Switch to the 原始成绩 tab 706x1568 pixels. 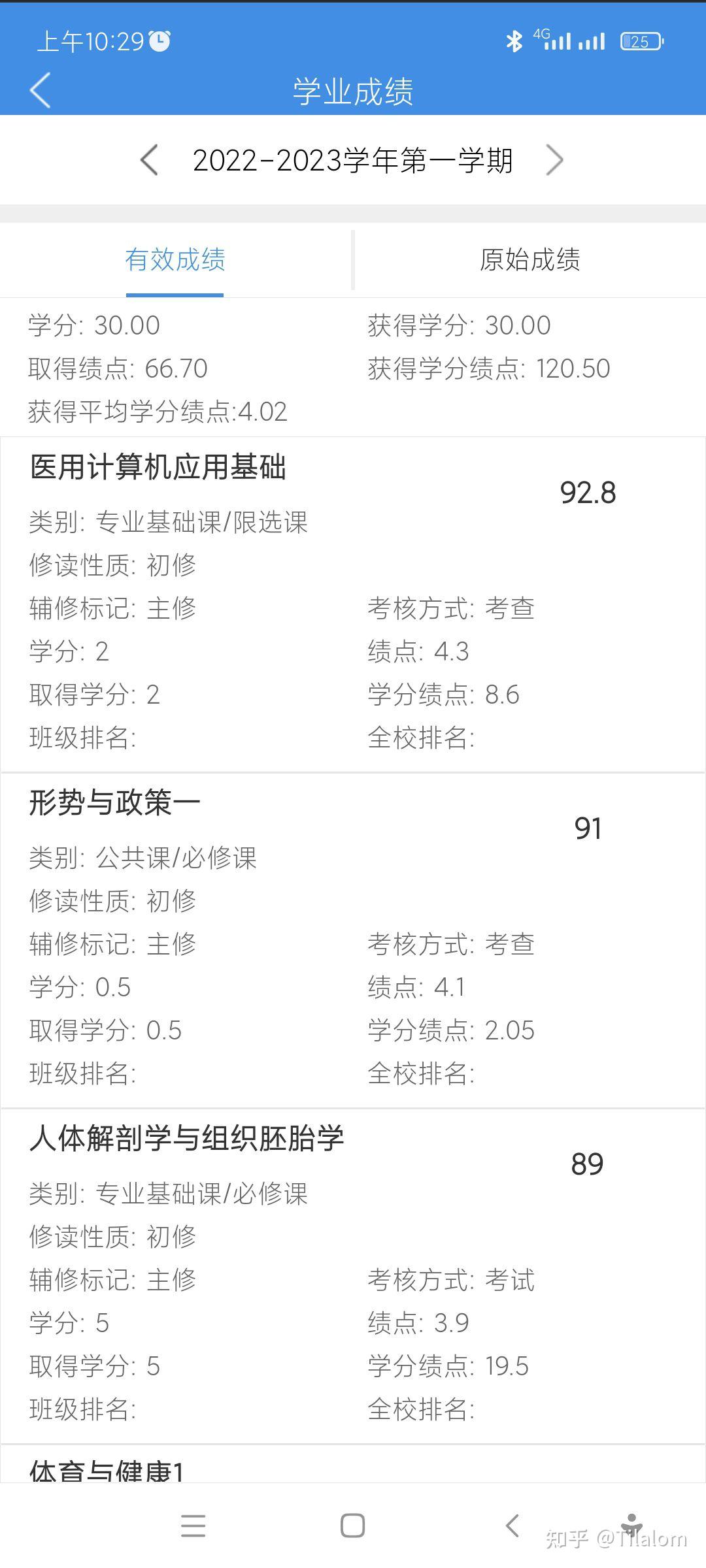530,260
